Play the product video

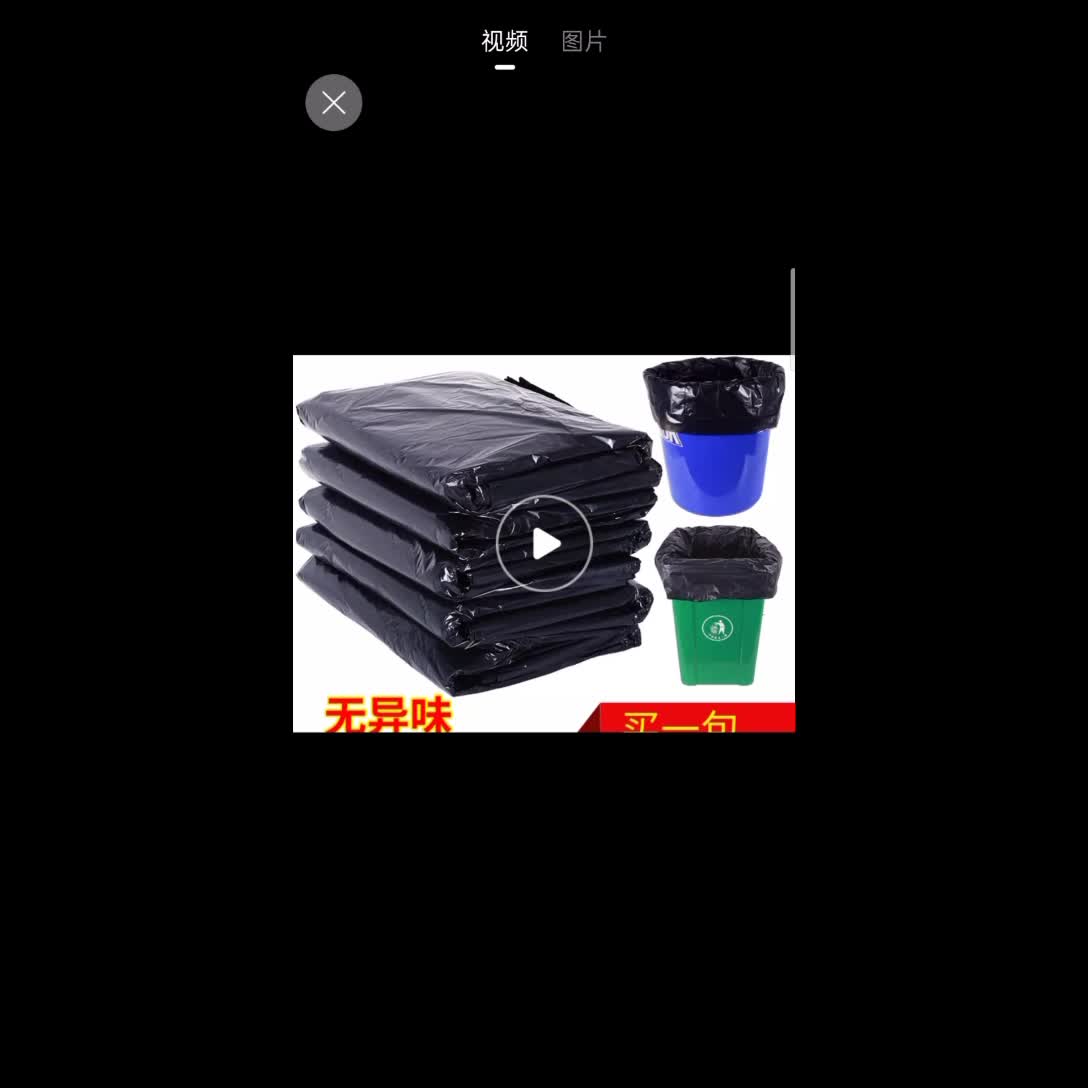(544, 544)
